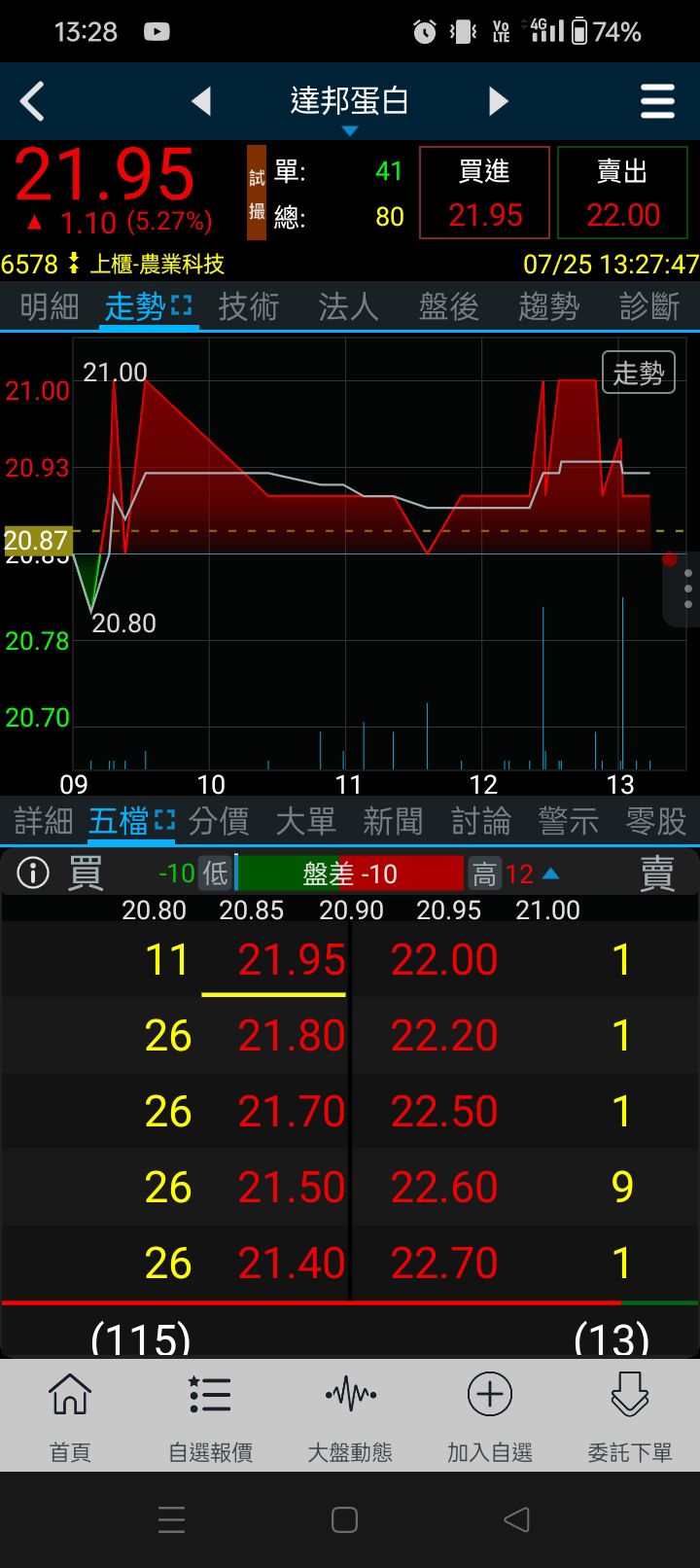
Task: Open the hamburger menu
Action: point(657,101)
